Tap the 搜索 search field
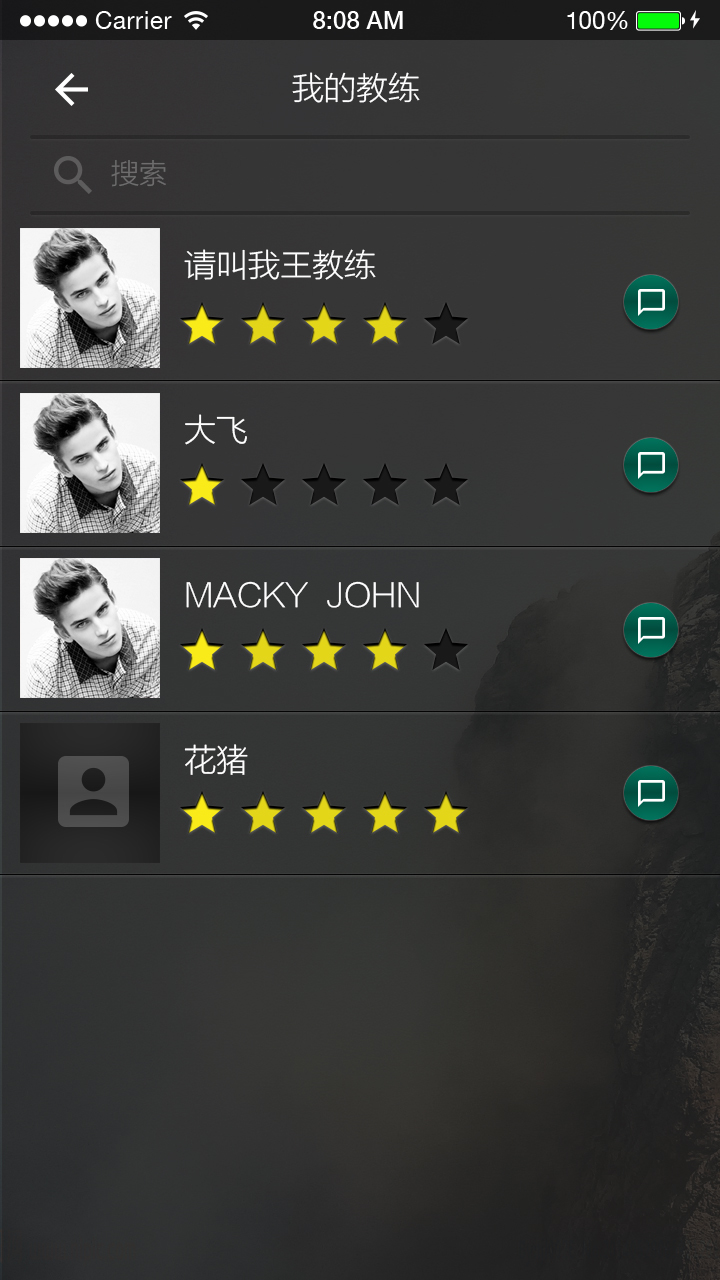The height and width of the screenshot is (1280, 720). point(360,174)
